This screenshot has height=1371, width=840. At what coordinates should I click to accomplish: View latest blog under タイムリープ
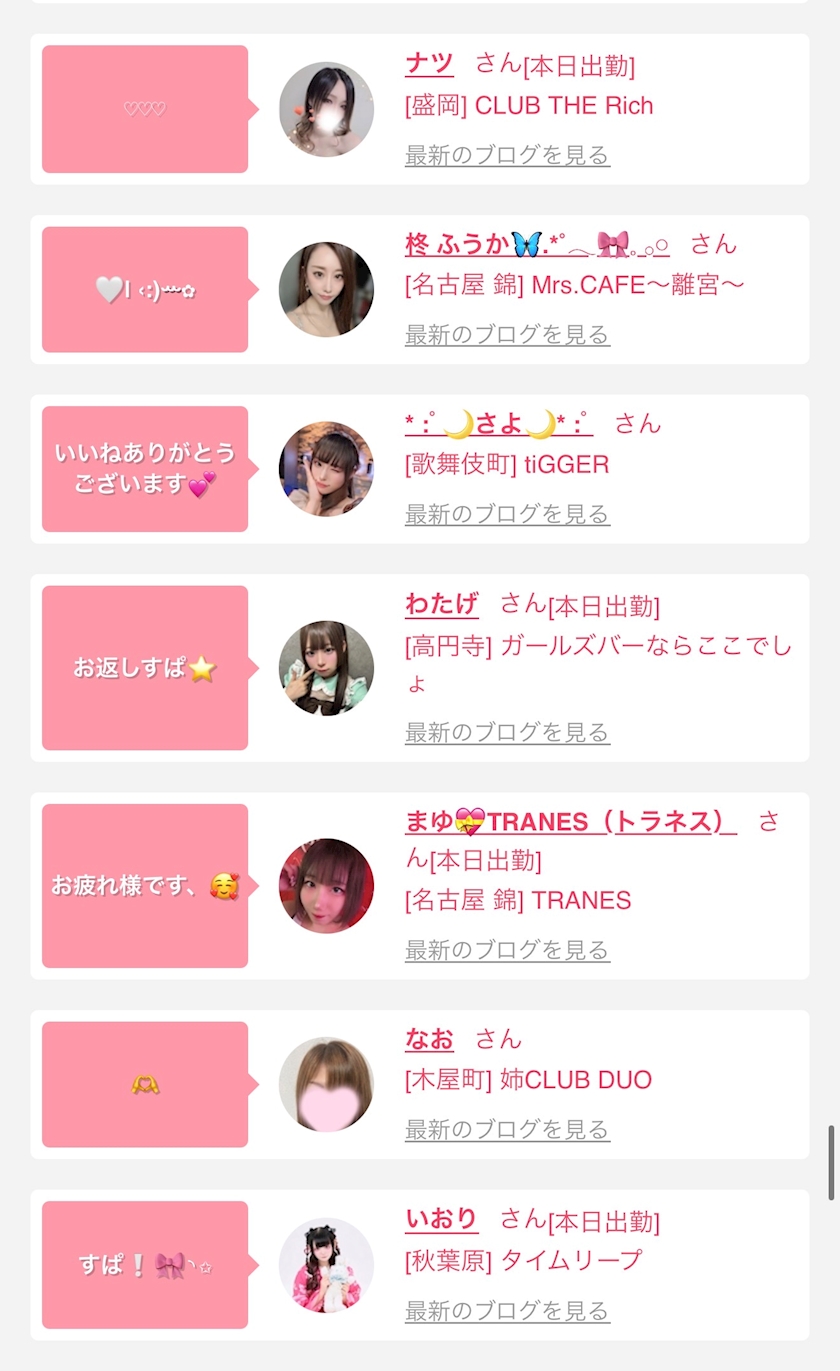[x=507, y=1310]
